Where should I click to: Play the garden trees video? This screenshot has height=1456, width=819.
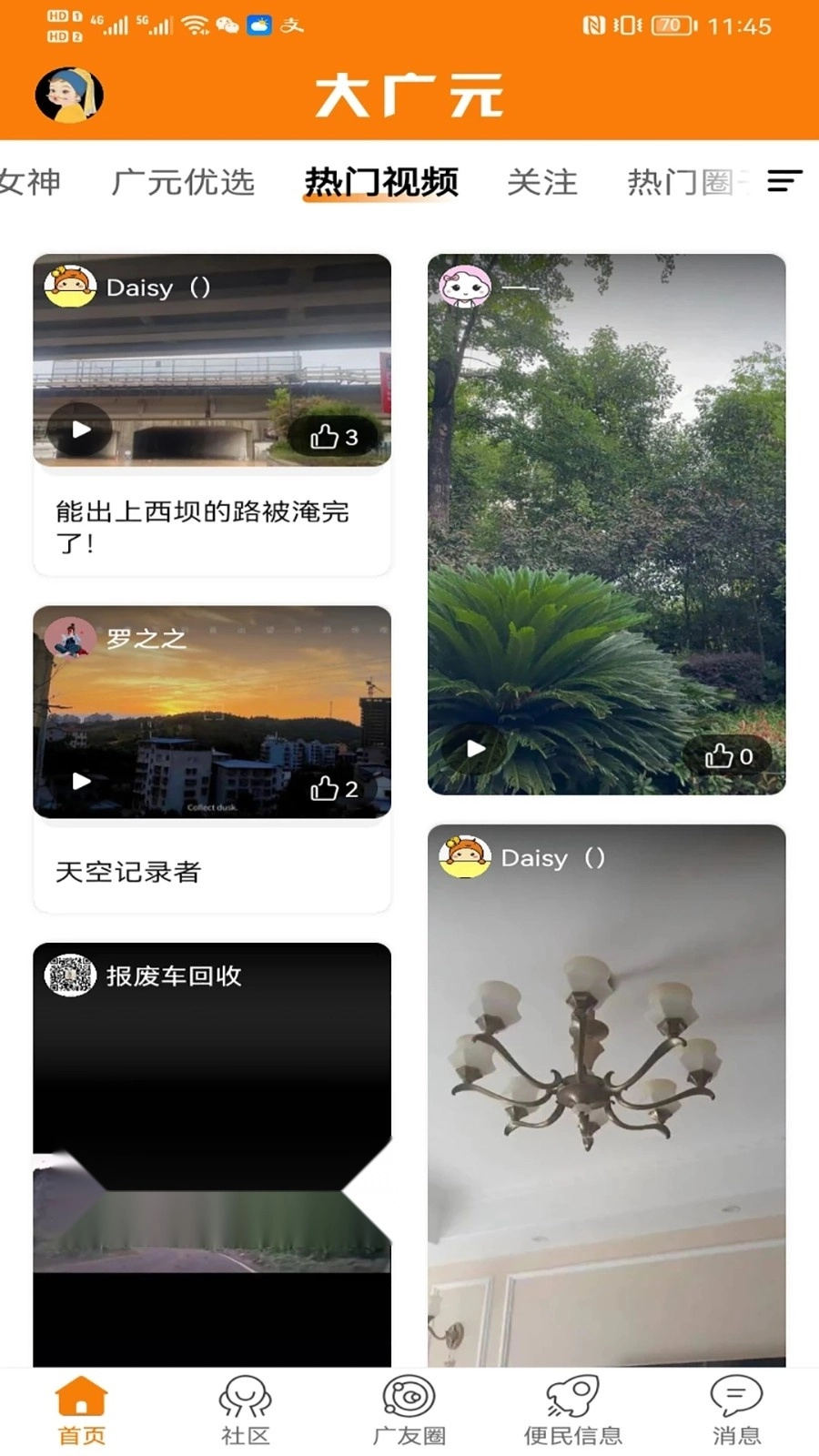[476, 749]
